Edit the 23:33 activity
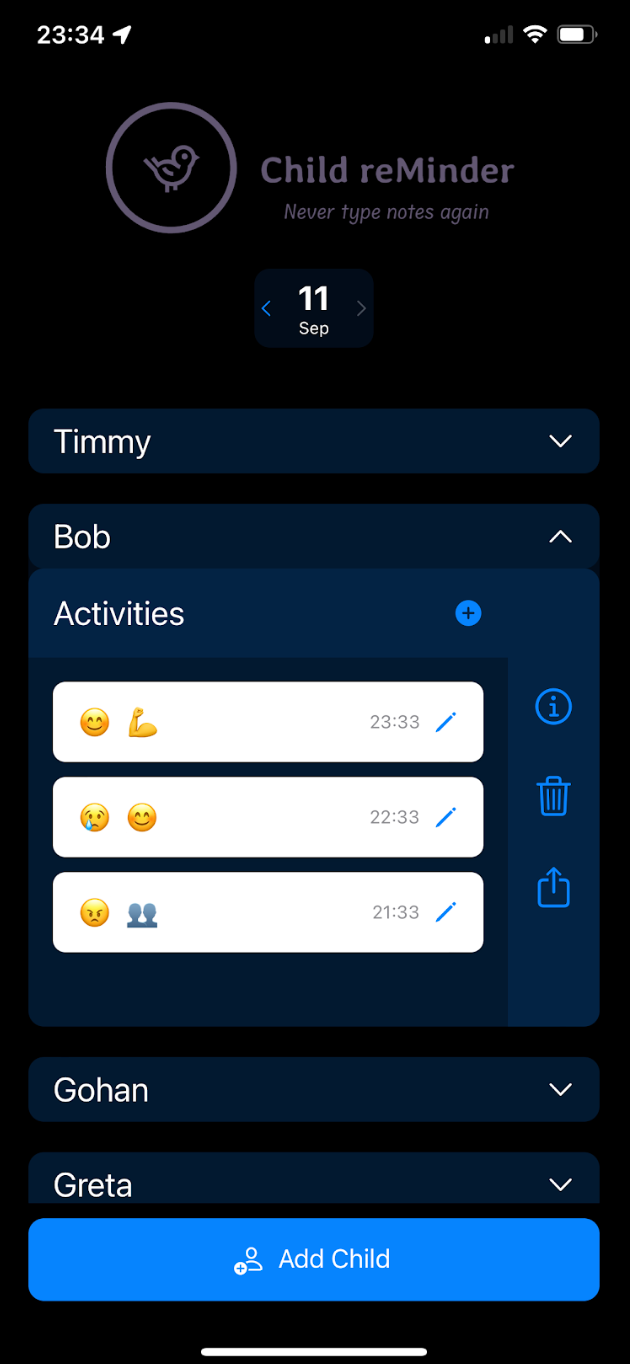Image resolution: width=630 pixels, height=1364 pixels. (x=446, y=722)
